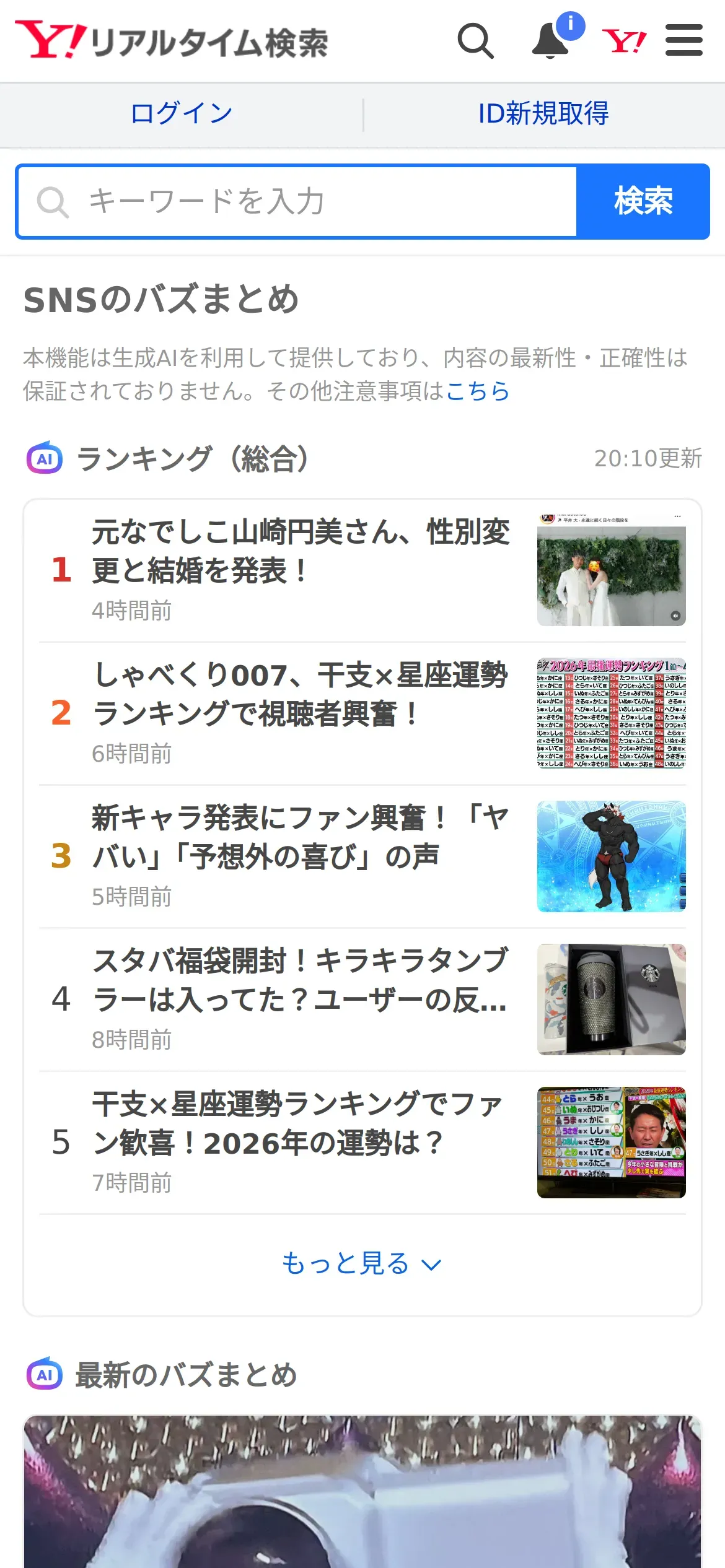Open the notifications bell
This screenshot has width=725, height=1568.
[x=551, y=41]
